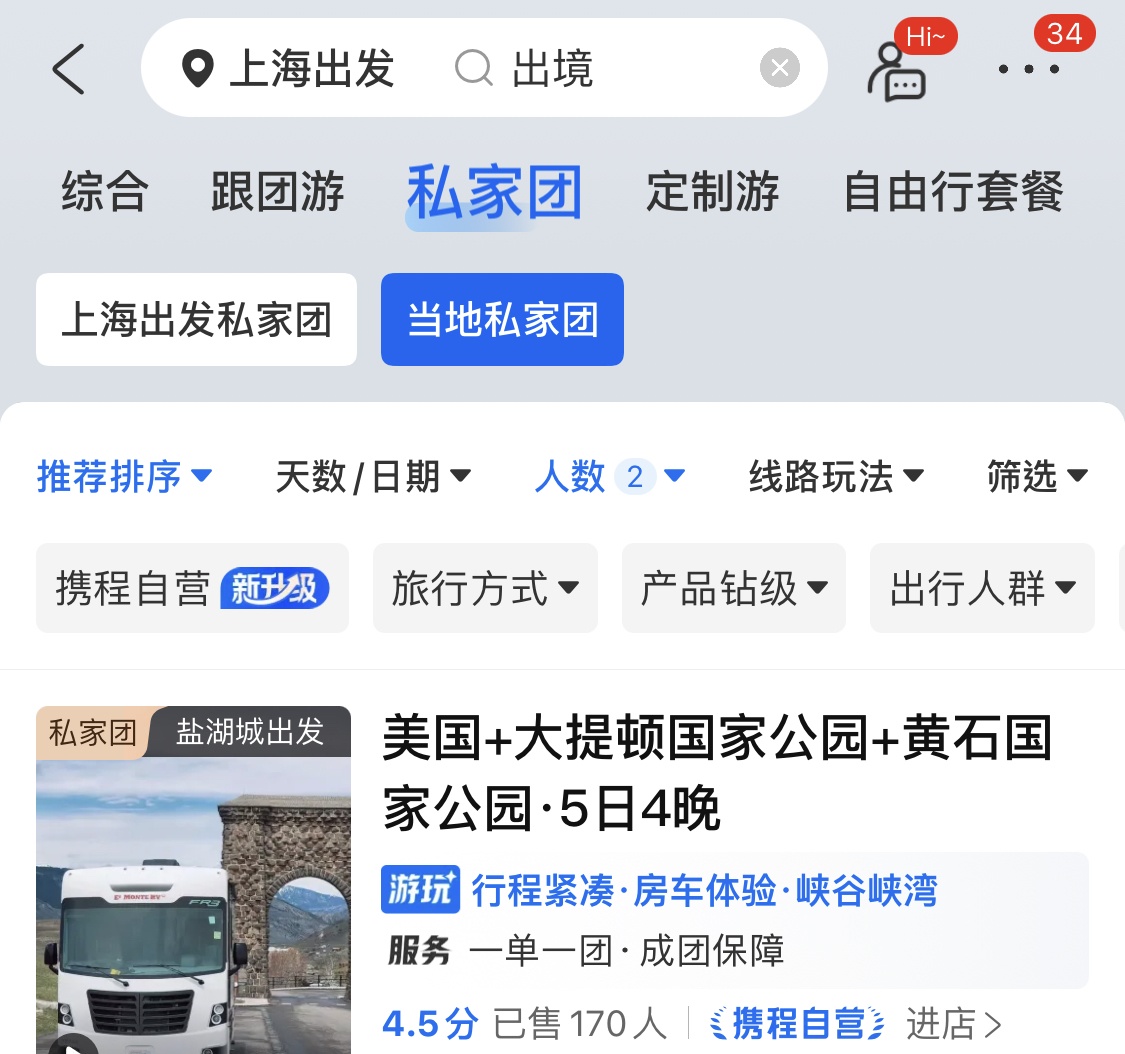
Task: Go back using the top-left arrow
Action: [68, 69]
